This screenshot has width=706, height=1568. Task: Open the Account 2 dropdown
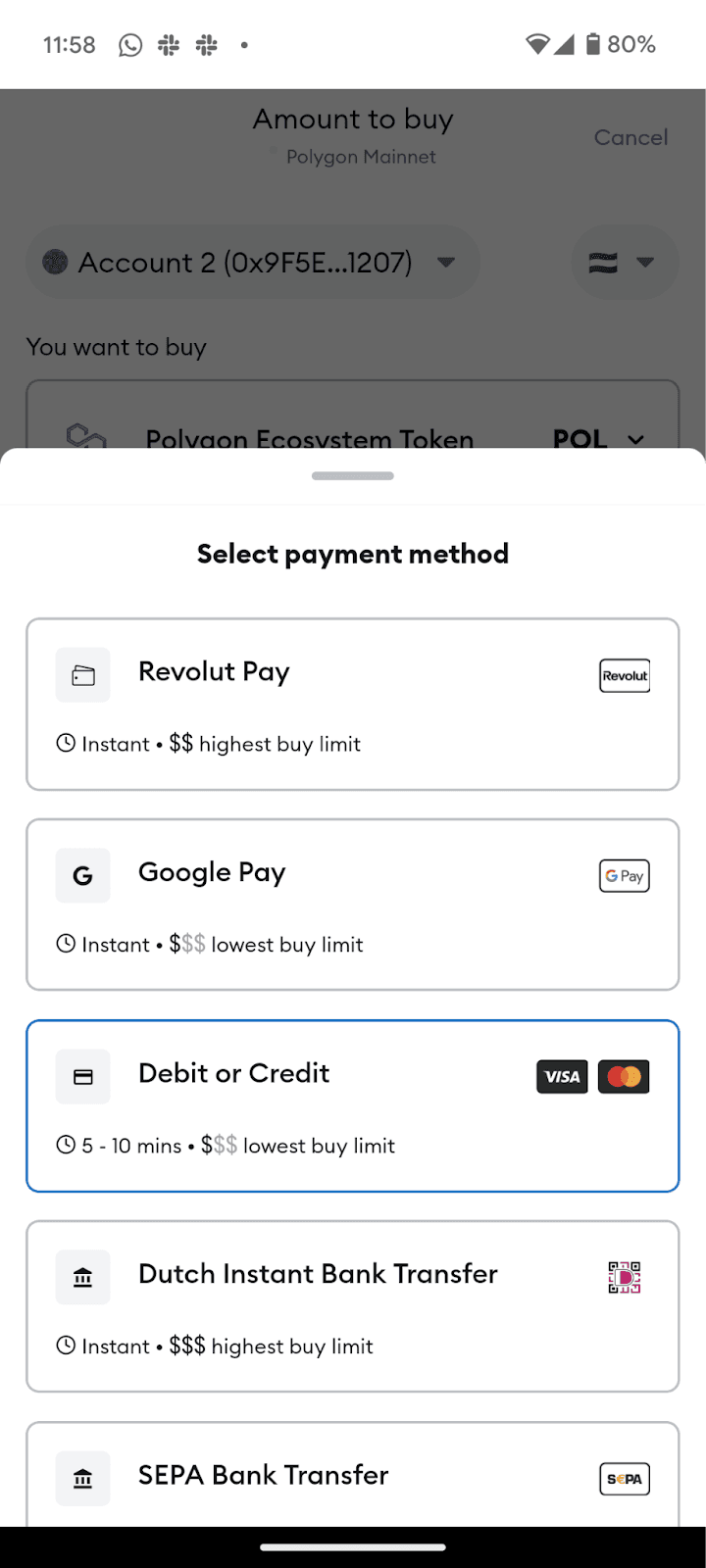[252, 263]
